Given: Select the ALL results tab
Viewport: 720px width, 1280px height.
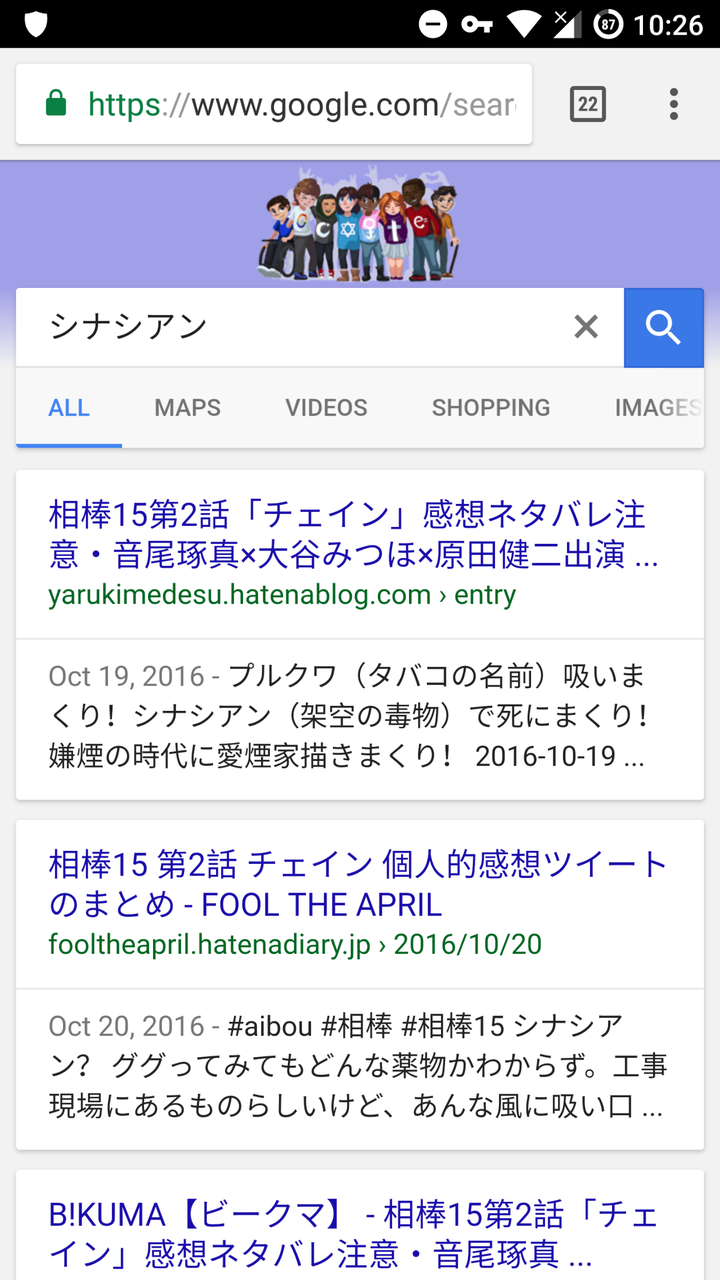Looking at the screenshot, I should [69, 408].
